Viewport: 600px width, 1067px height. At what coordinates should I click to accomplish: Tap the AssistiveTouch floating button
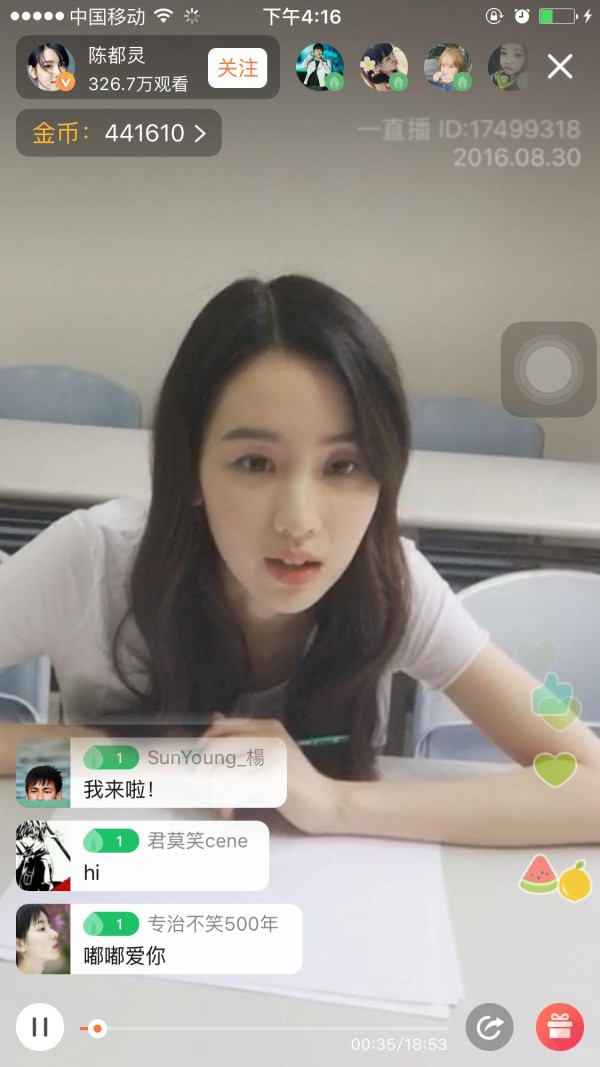[548, 370]
